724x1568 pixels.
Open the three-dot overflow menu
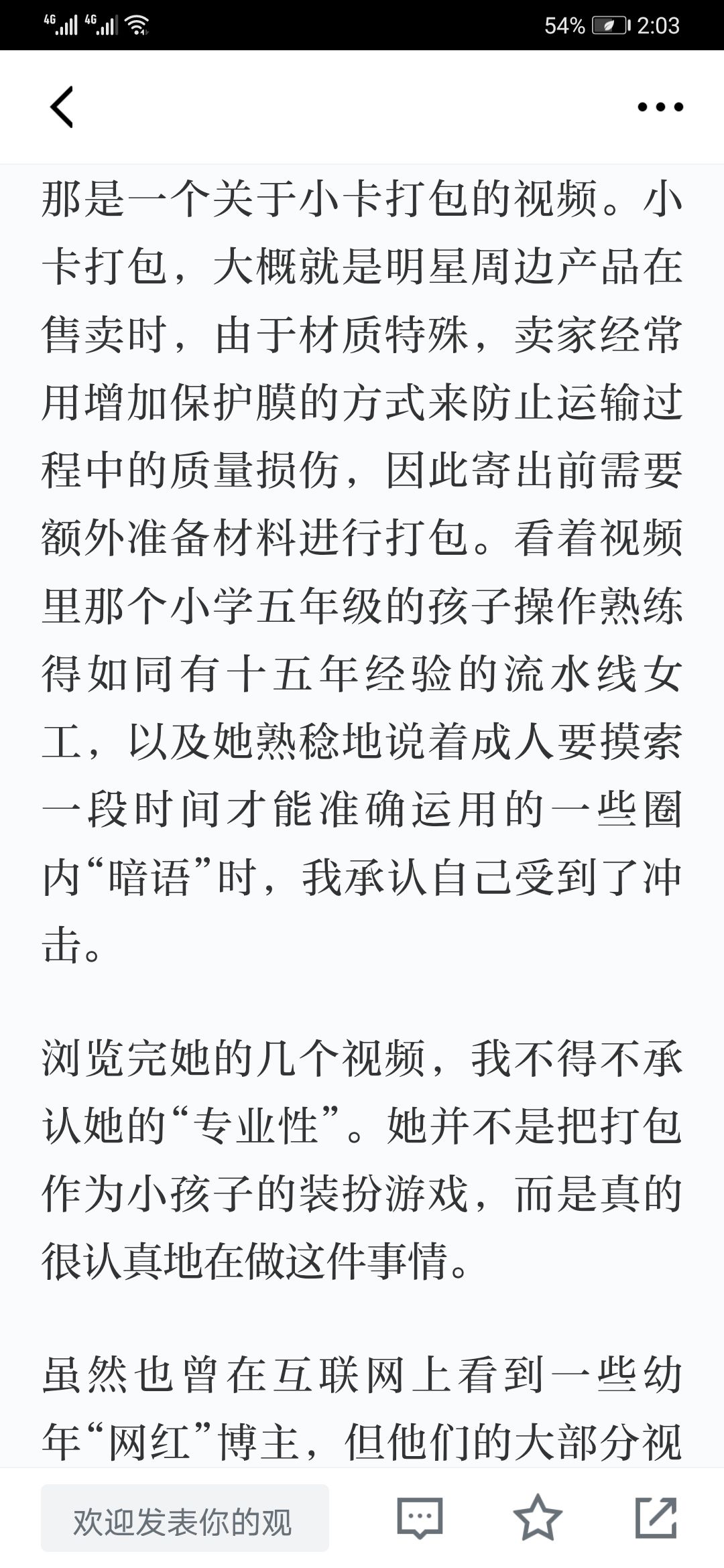pos(660,107)
